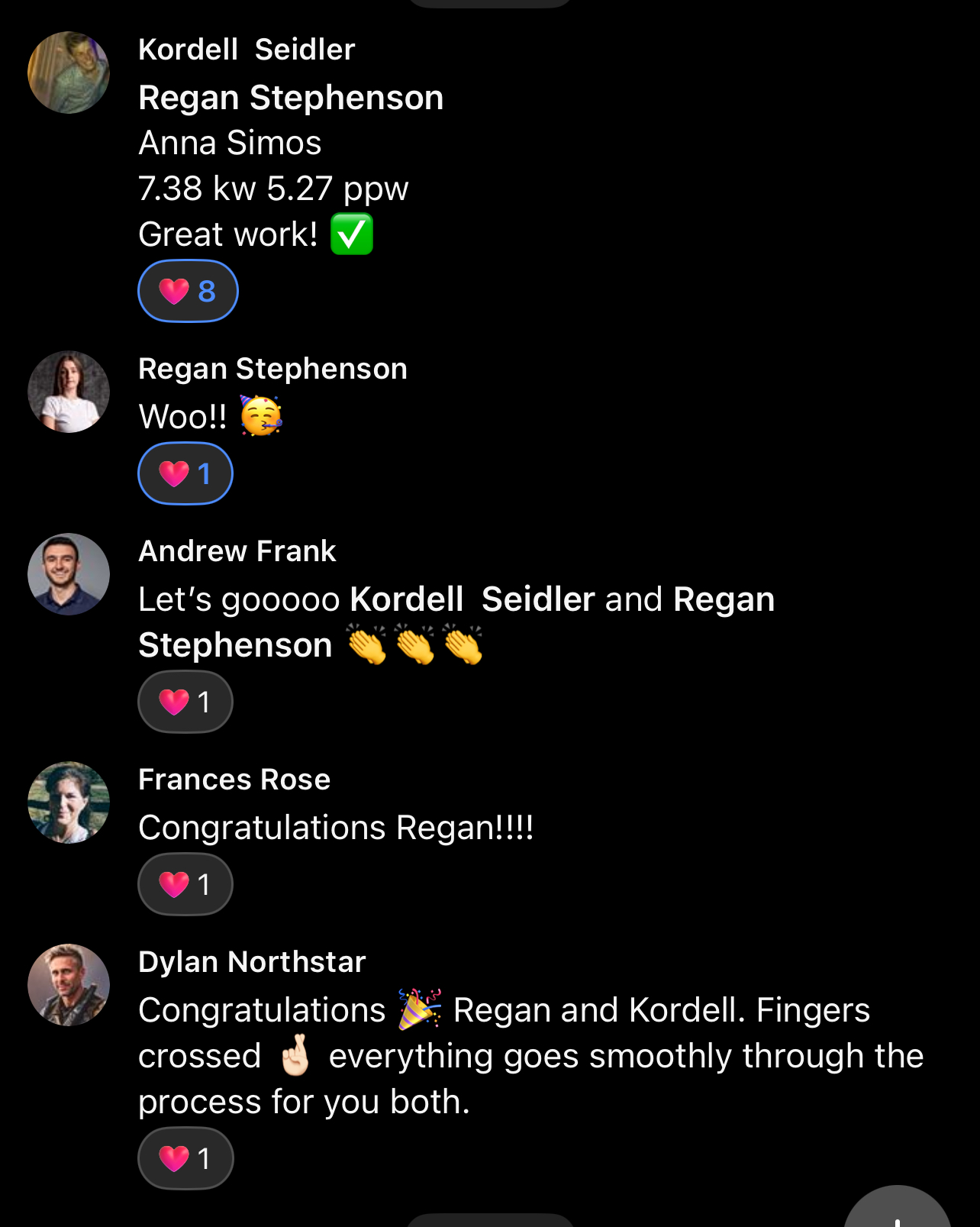
Task: Heart Frances Rose's congratulations message
Action: click(185, 884)
